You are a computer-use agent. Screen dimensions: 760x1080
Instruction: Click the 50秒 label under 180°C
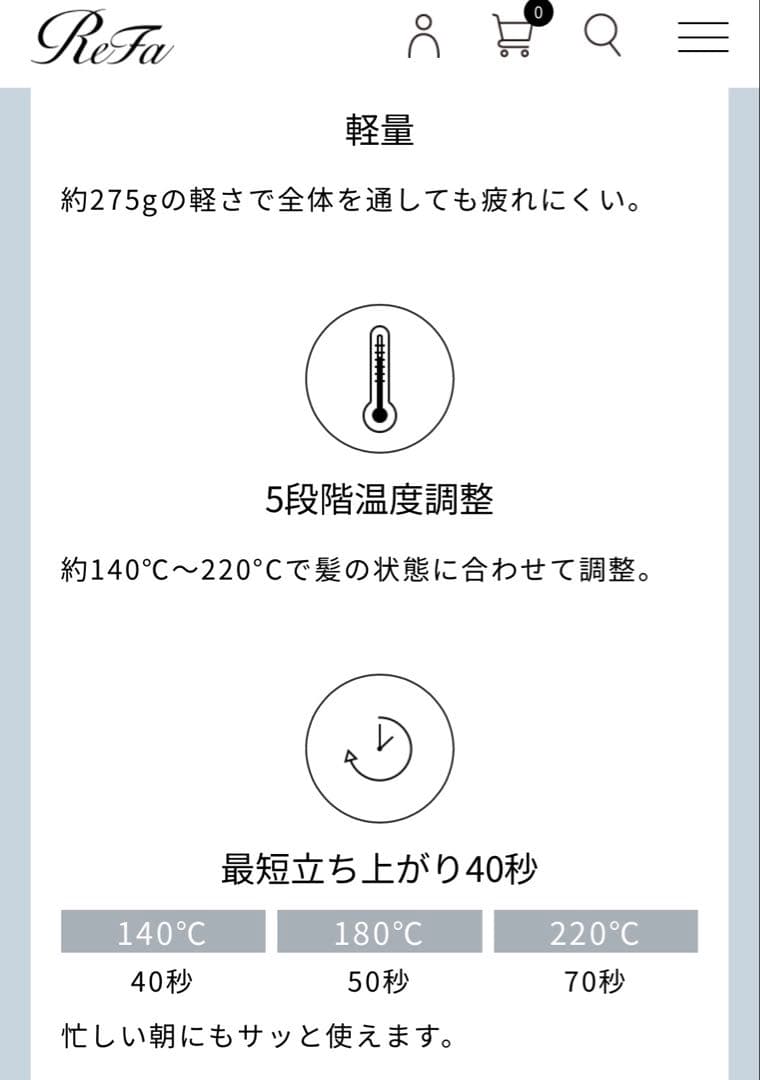pyautogui.click(x=380, y=981)
